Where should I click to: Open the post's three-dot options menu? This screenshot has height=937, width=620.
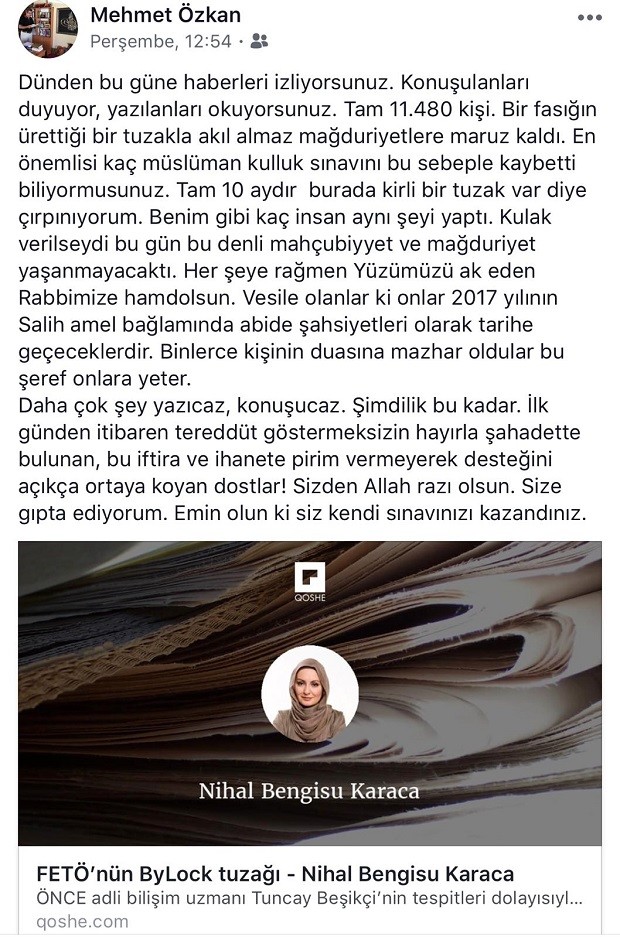click(x=590, y=18)
